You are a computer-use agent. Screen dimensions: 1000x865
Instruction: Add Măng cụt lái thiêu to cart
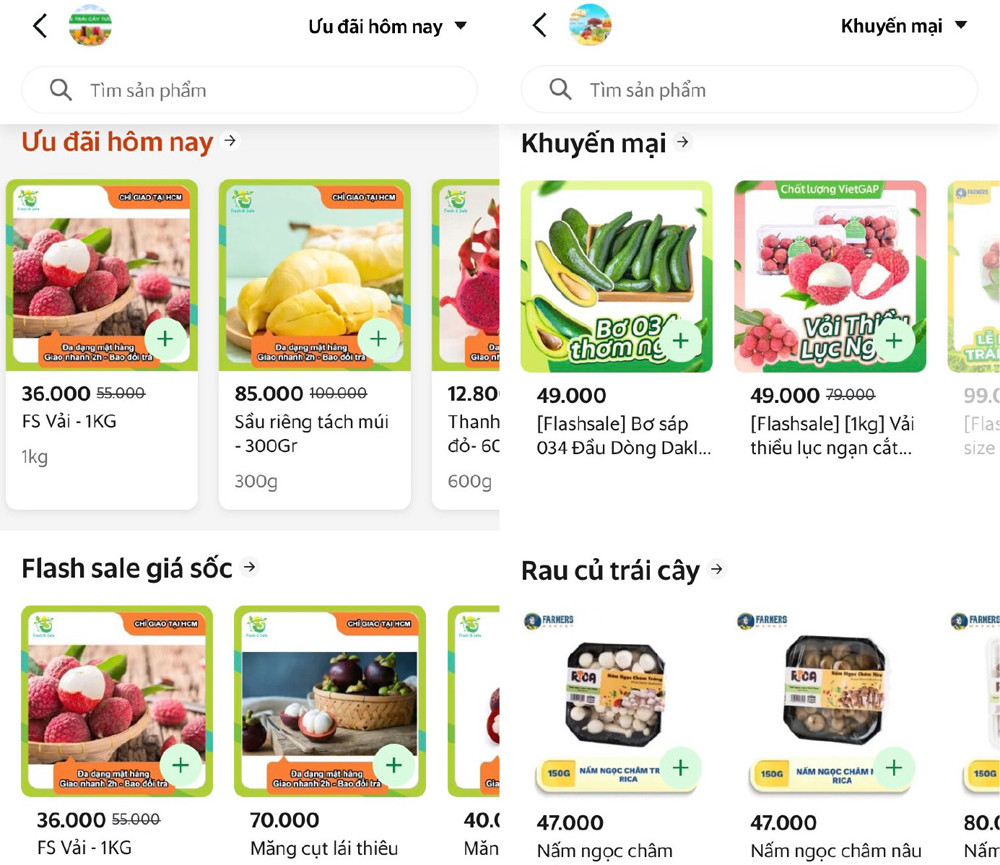pyautogui.click(x=394, y=765)
